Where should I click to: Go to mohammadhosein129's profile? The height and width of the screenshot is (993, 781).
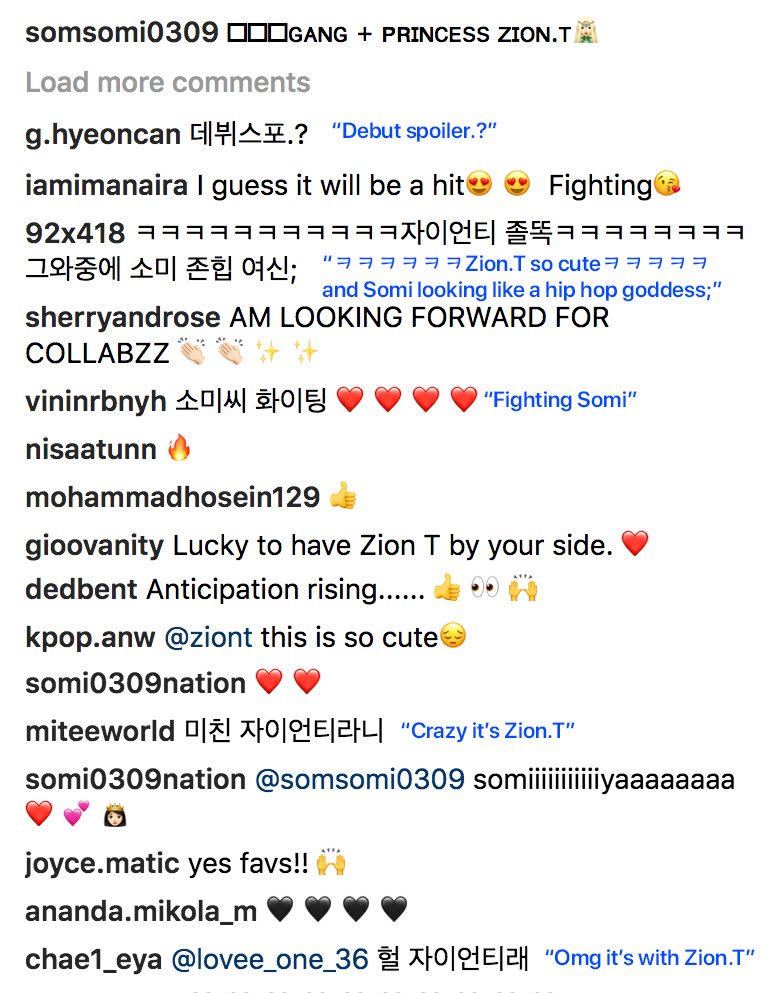click(172, 498)
